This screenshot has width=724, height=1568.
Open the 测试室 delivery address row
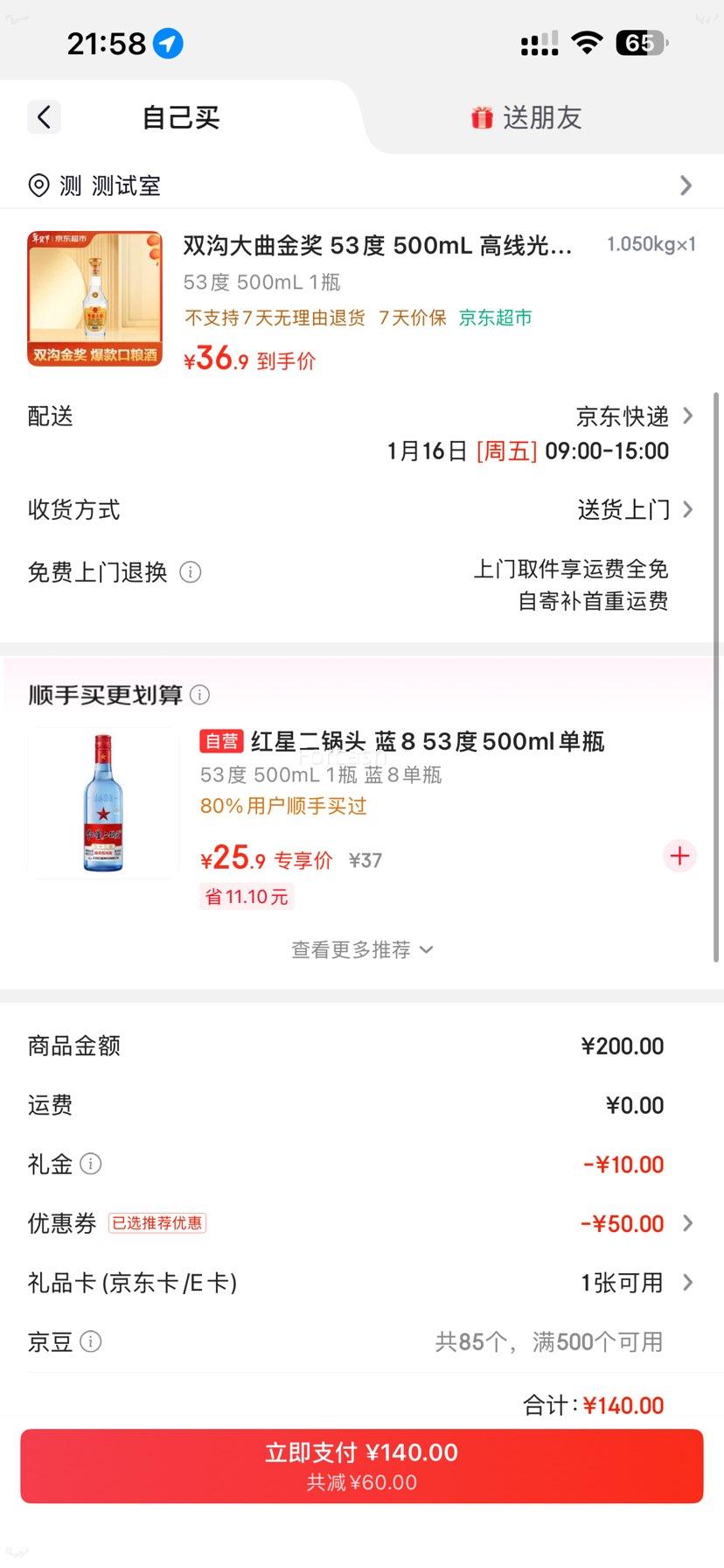coord(361,185)
